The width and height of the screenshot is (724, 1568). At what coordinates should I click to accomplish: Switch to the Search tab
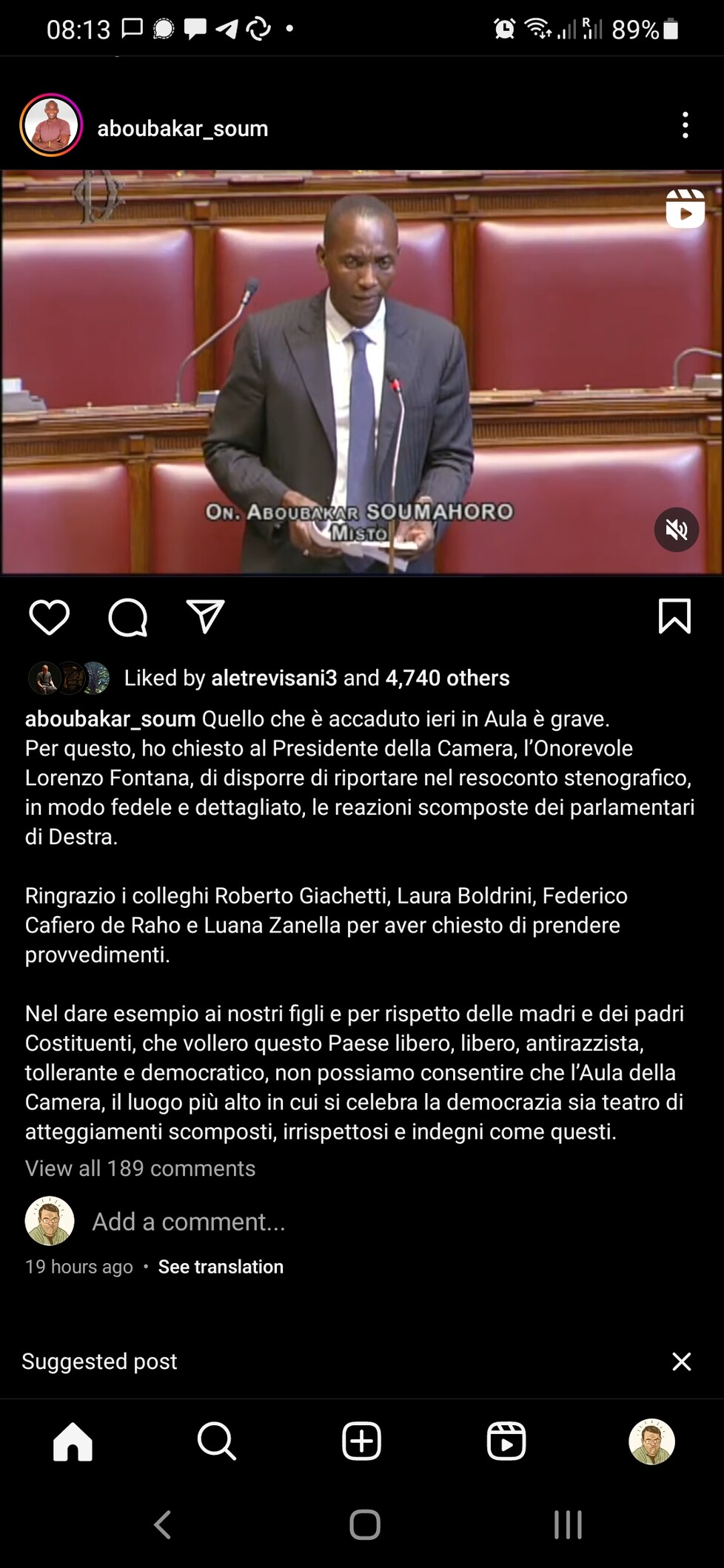[217, 1441]
